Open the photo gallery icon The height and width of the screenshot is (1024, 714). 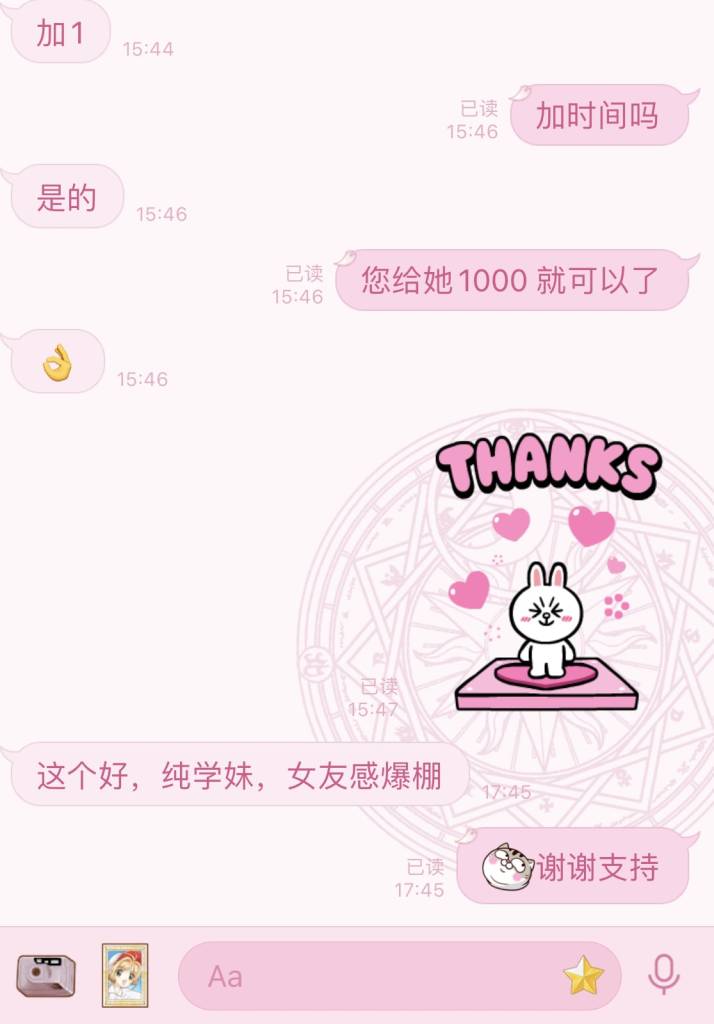[x=125, y=975]
